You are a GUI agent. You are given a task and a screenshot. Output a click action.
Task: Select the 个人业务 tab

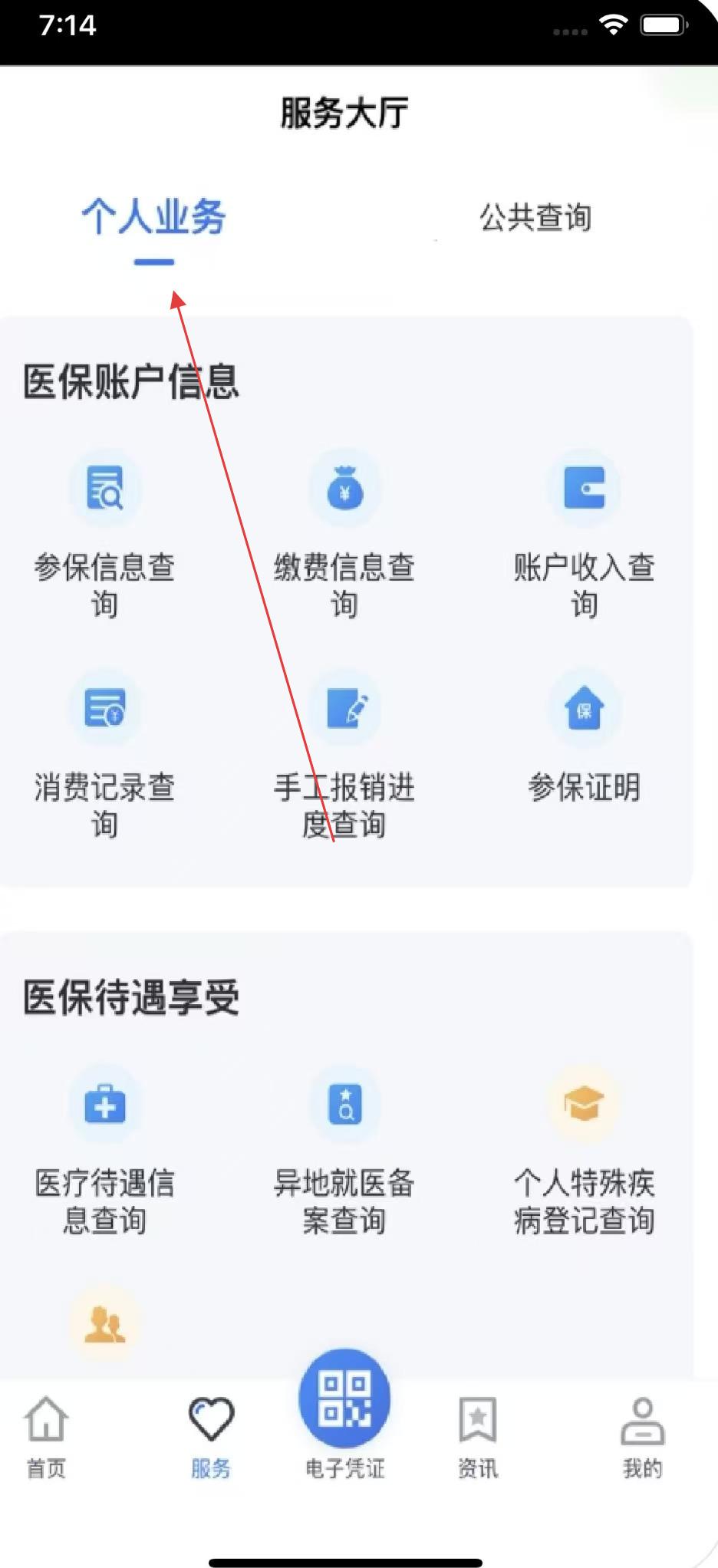click(x=154, y=218)
